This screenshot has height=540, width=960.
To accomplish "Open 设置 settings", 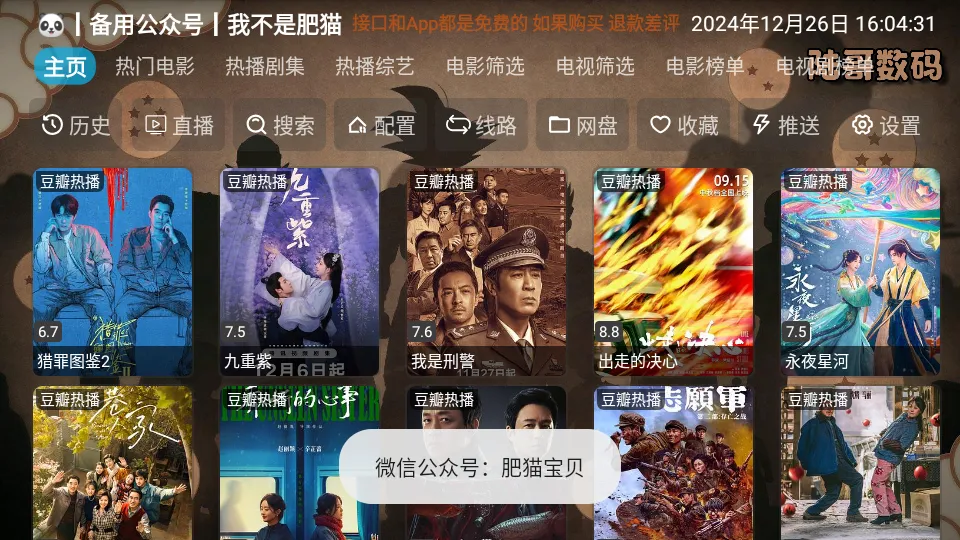I will [886, 125].
